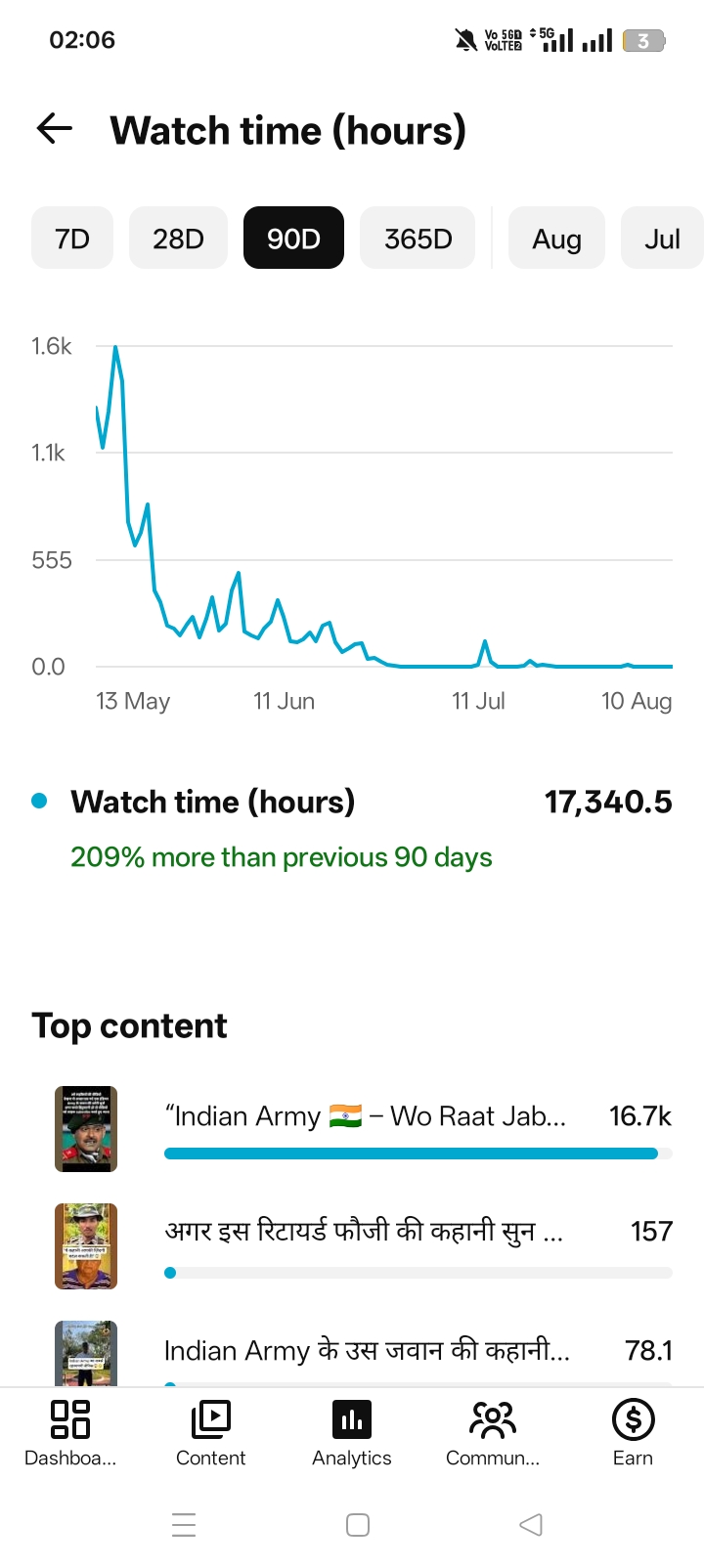Image resolution: width=704 pixels, height=1568 pixels.
Task: Open the "अगर इस रिटायर्ड फौजी" video row
Action: 364,1246
